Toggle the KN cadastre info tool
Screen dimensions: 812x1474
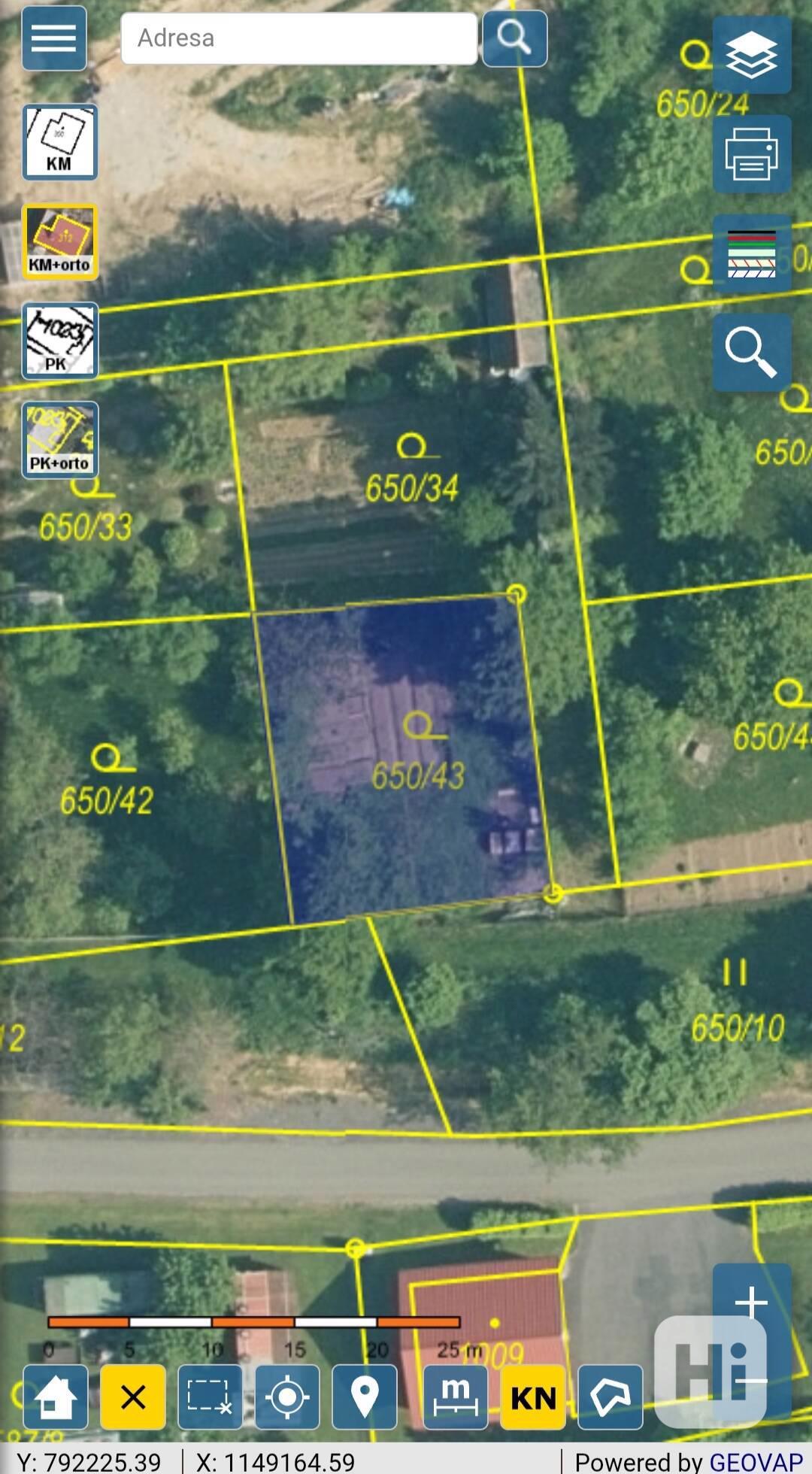533,1397
